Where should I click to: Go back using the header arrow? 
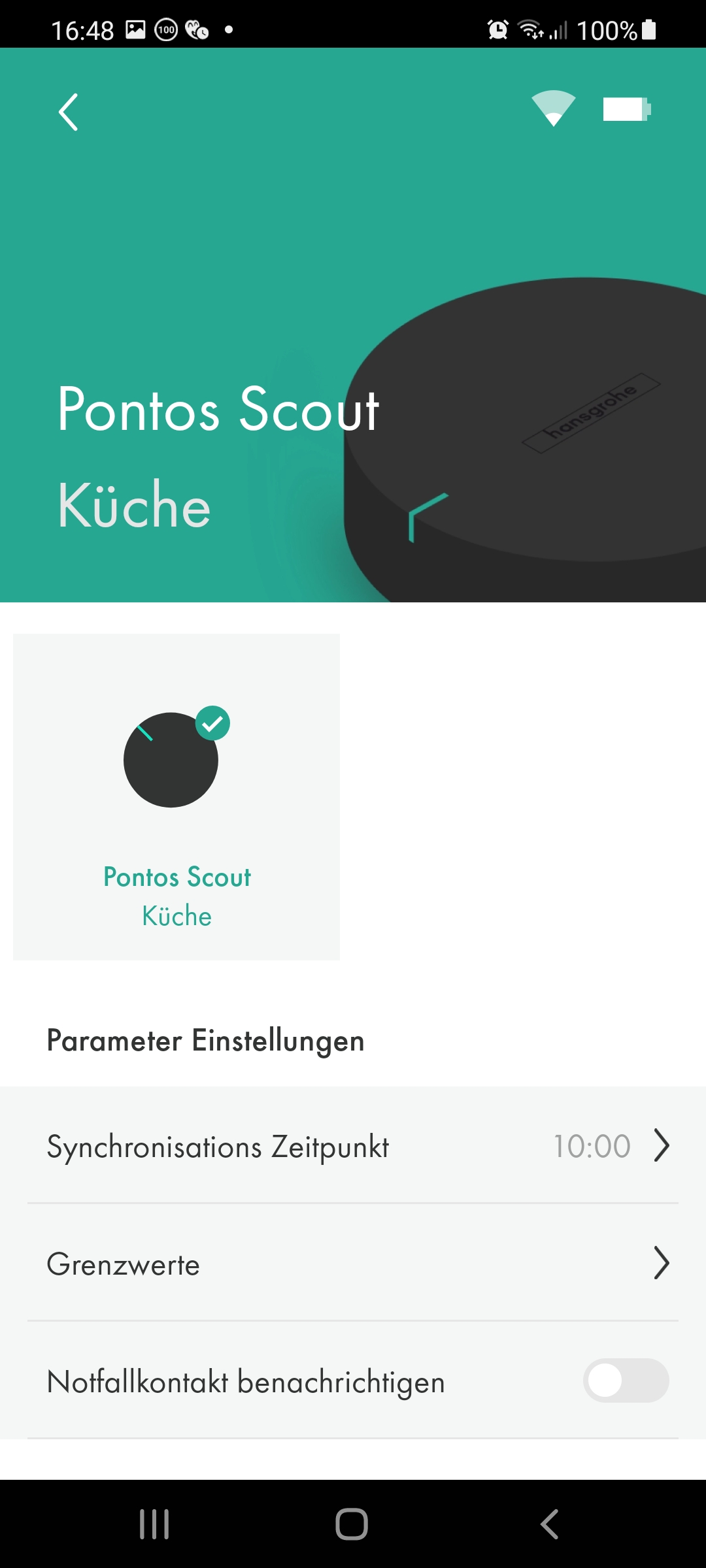click(69, 112)
